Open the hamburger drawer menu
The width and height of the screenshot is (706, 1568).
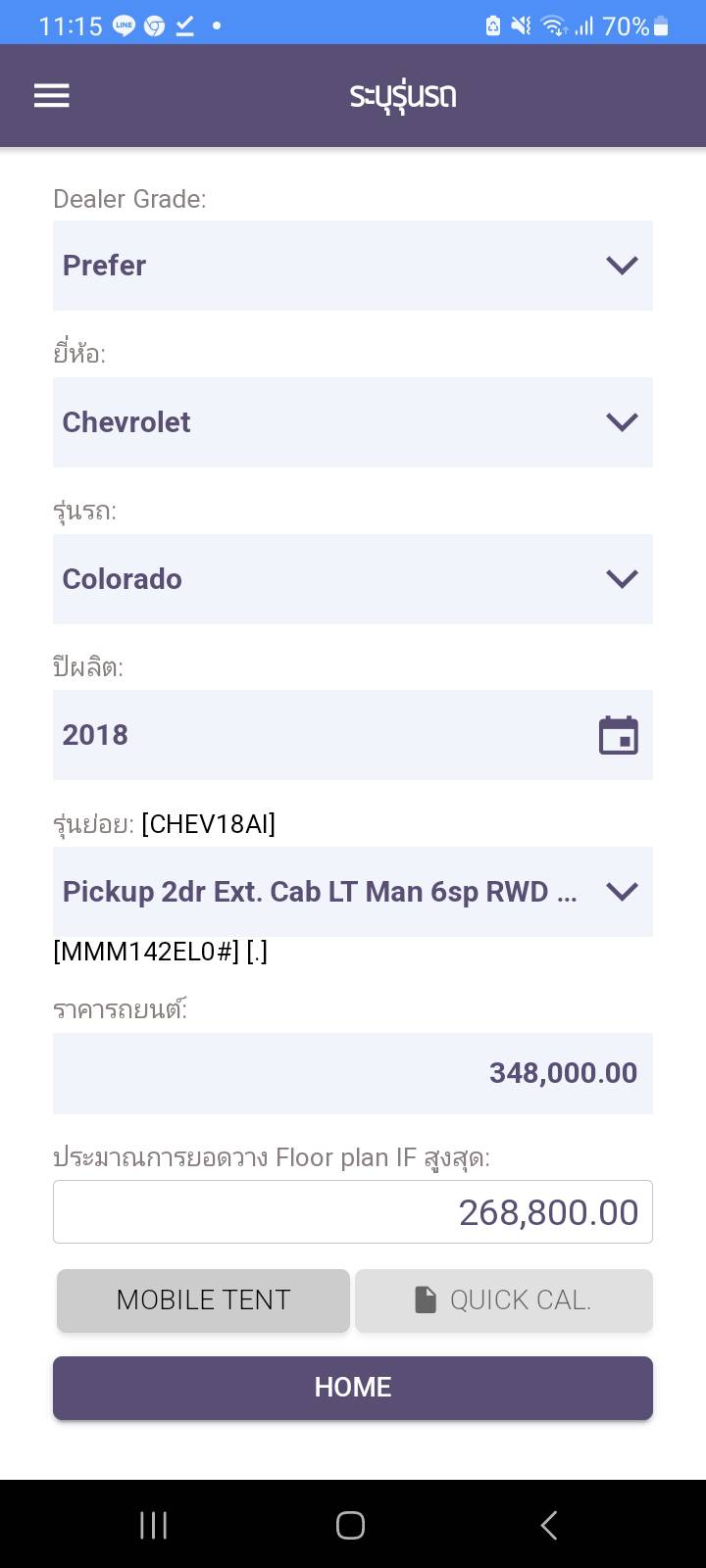click(x=51, y=95)
